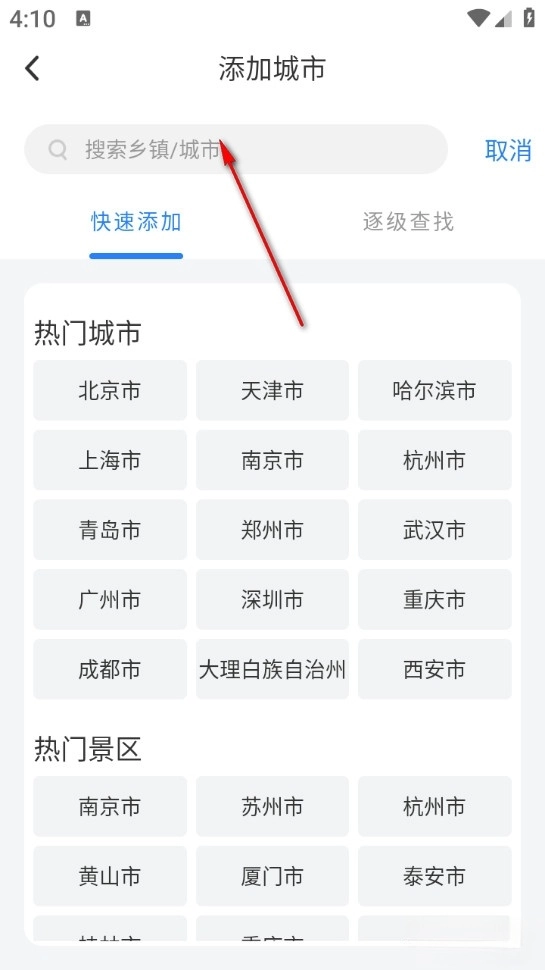
Task: Select 厦门市
Action: 272,876
